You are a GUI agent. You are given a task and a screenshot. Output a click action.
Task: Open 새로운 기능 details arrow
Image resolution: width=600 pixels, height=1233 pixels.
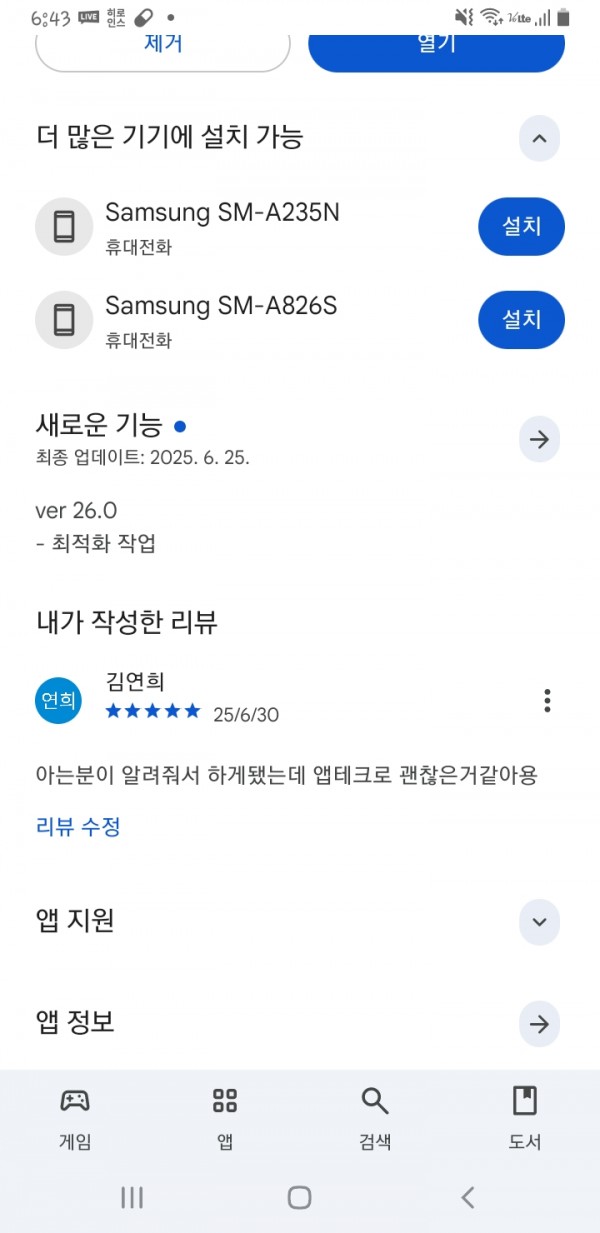click(539, 440)
